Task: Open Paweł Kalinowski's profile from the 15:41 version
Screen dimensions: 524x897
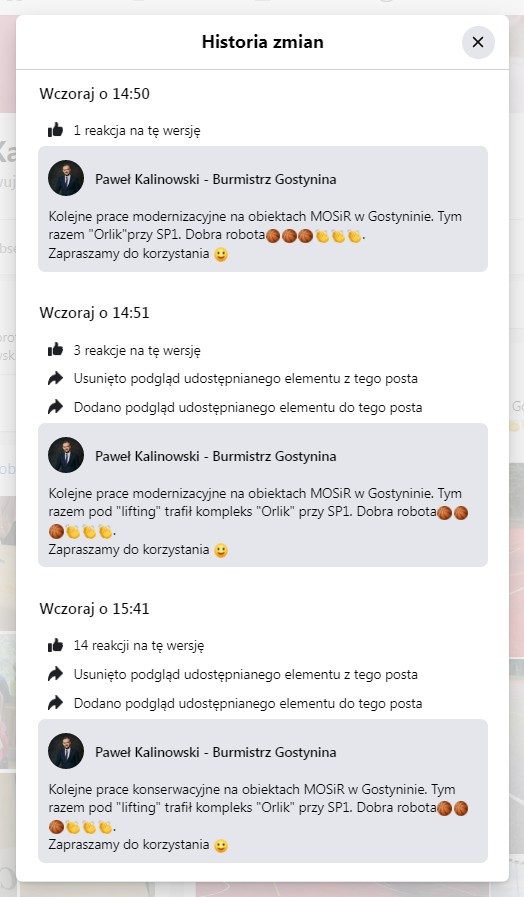Action: (x=215, y=752)
